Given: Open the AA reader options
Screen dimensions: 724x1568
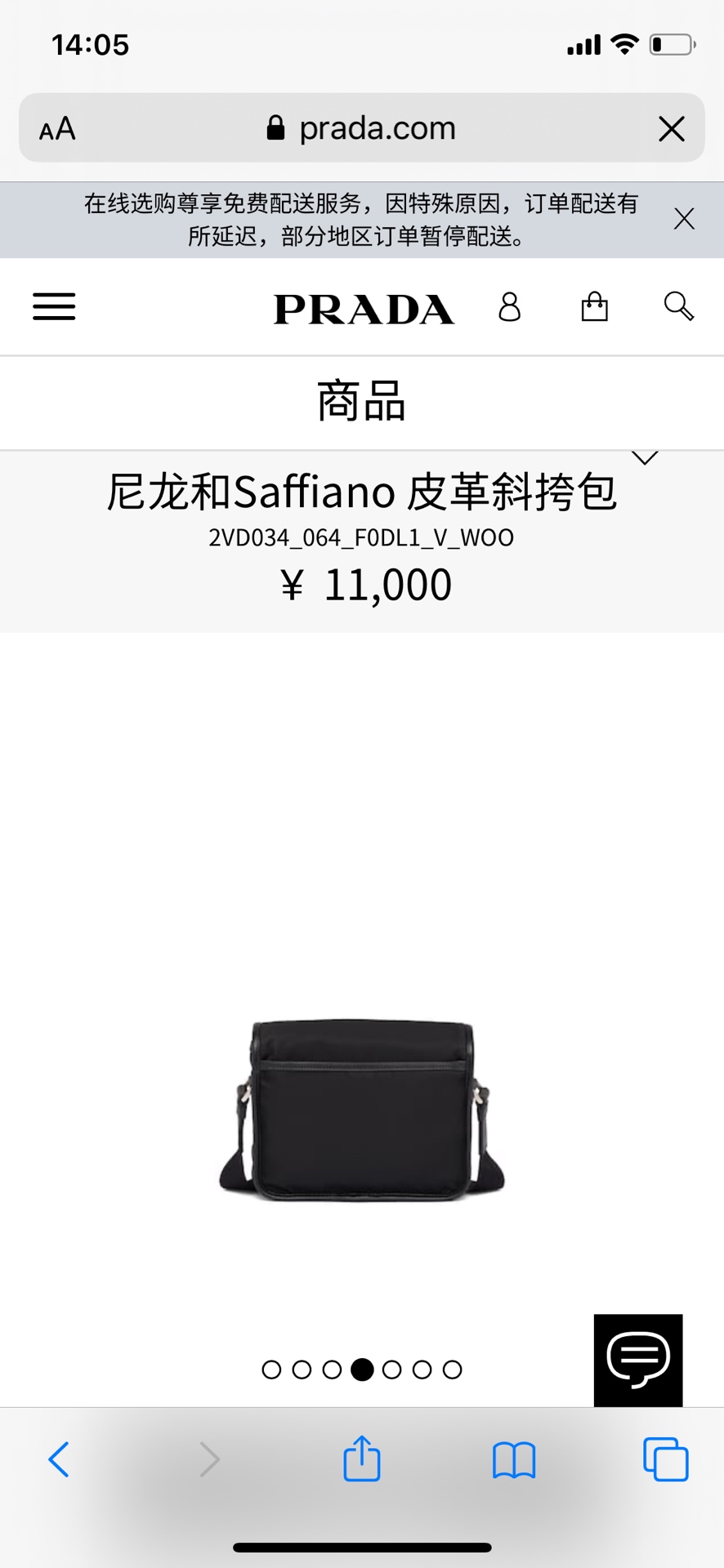Looking at the screenshot, I should click(x=57, y=128).
